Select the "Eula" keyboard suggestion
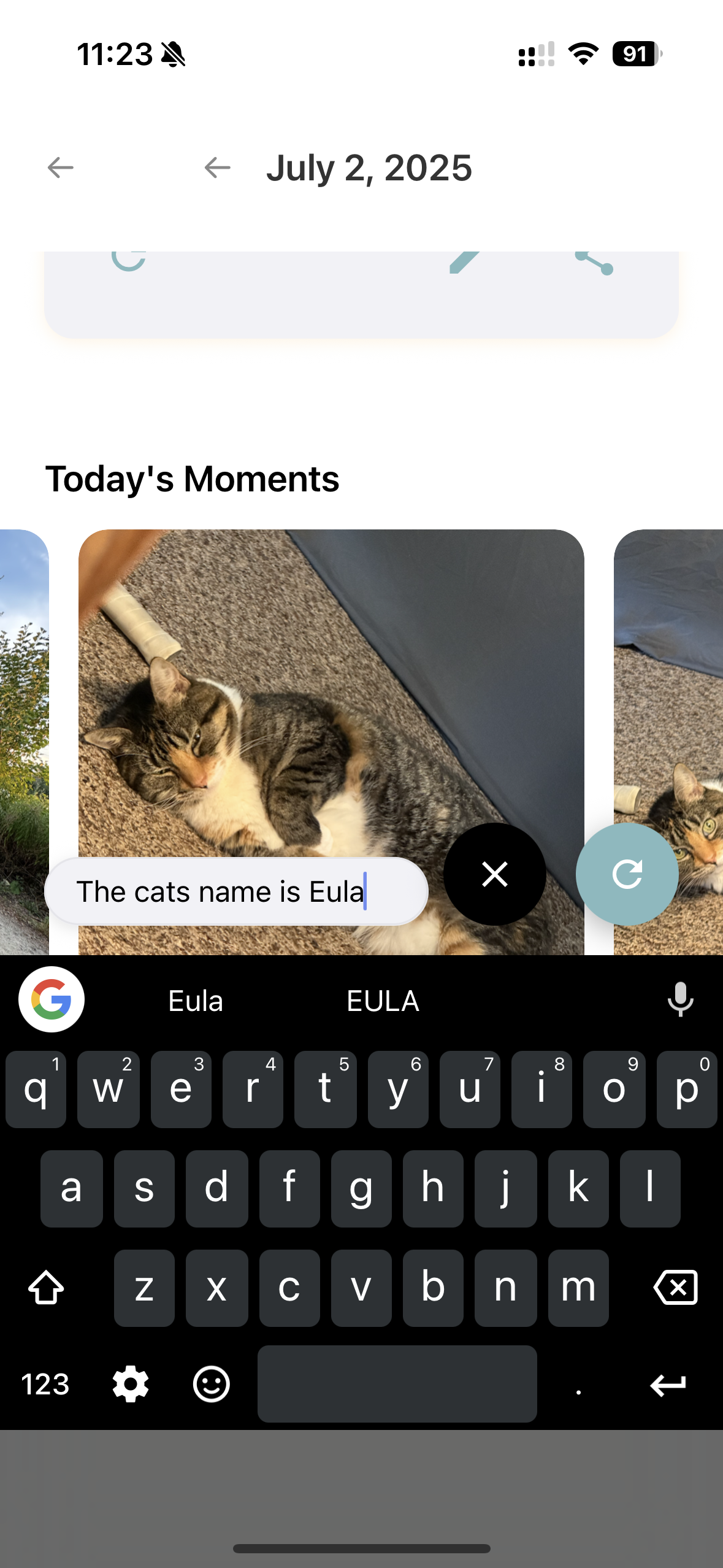Image resolution: width=723 pixels, height=1568 pixels. tap(196, 1001)
